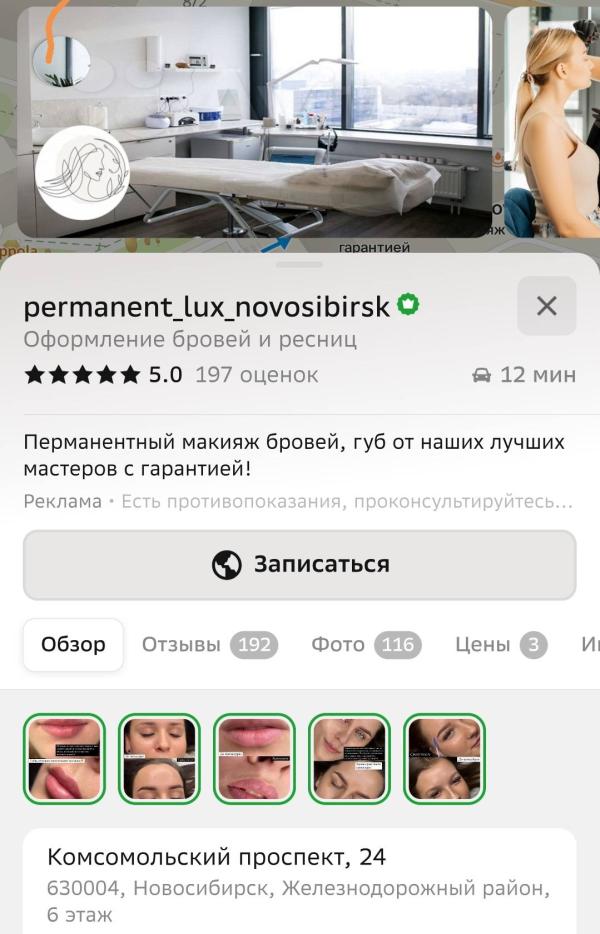Image resolution: width=600 pixels, height=934 pixels.
Task: Open the fourth story thumbnail
Action: (x=349, y=759)
